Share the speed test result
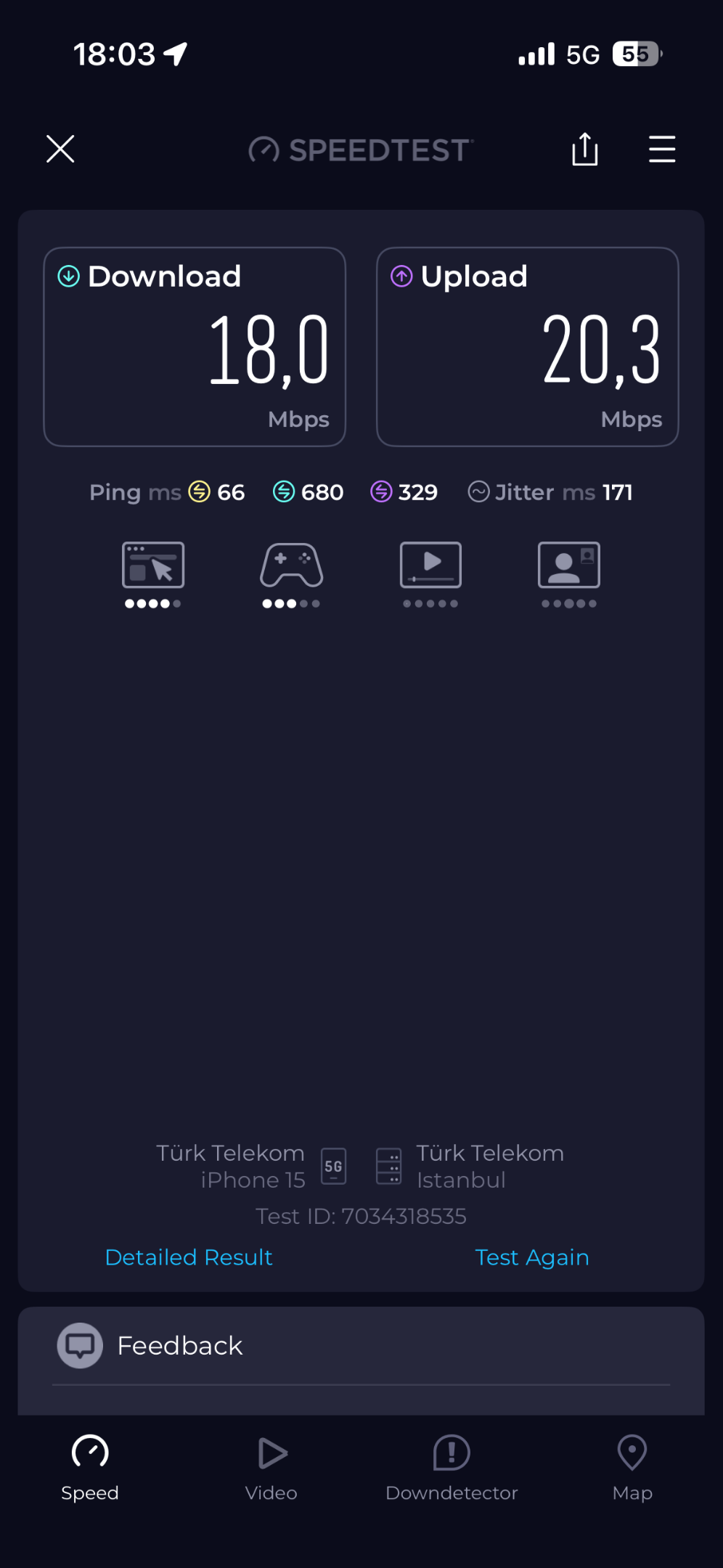This screenshot has width=723, height=1568. pos(584,149)
